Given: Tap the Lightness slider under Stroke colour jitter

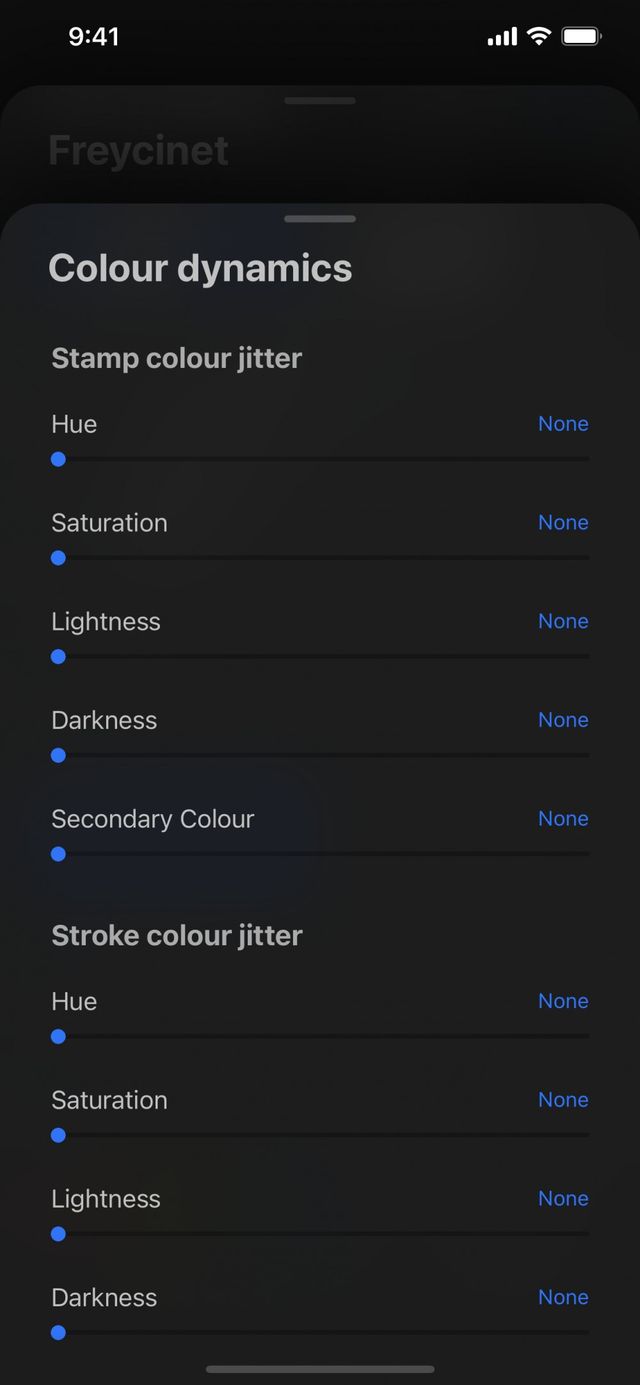Looking at the screenshot, I should (x=320, y=1234).
